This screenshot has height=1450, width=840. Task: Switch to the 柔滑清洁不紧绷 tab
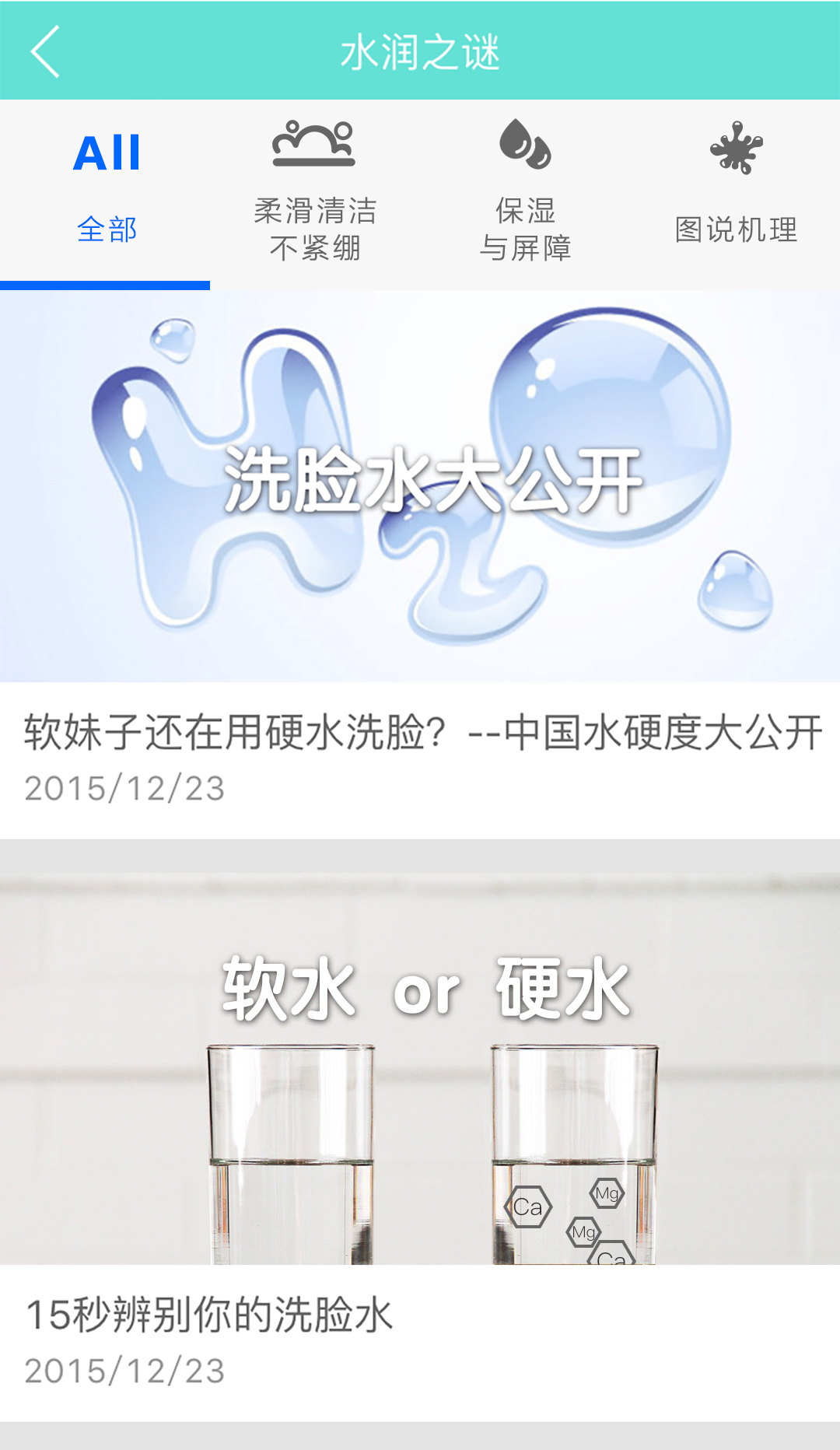(315, 191)
